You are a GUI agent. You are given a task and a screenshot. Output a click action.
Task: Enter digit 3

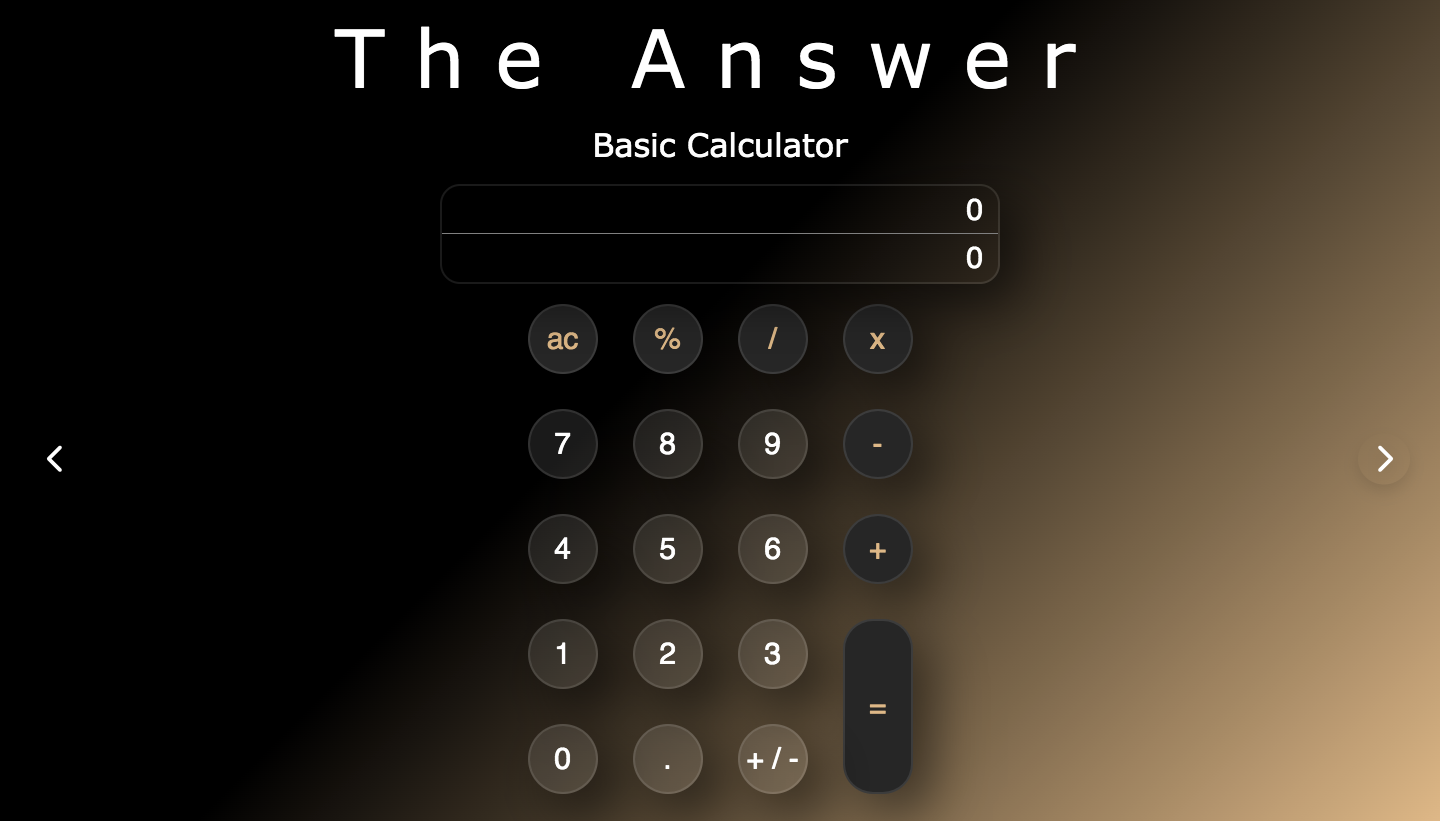tap(773, 654)
